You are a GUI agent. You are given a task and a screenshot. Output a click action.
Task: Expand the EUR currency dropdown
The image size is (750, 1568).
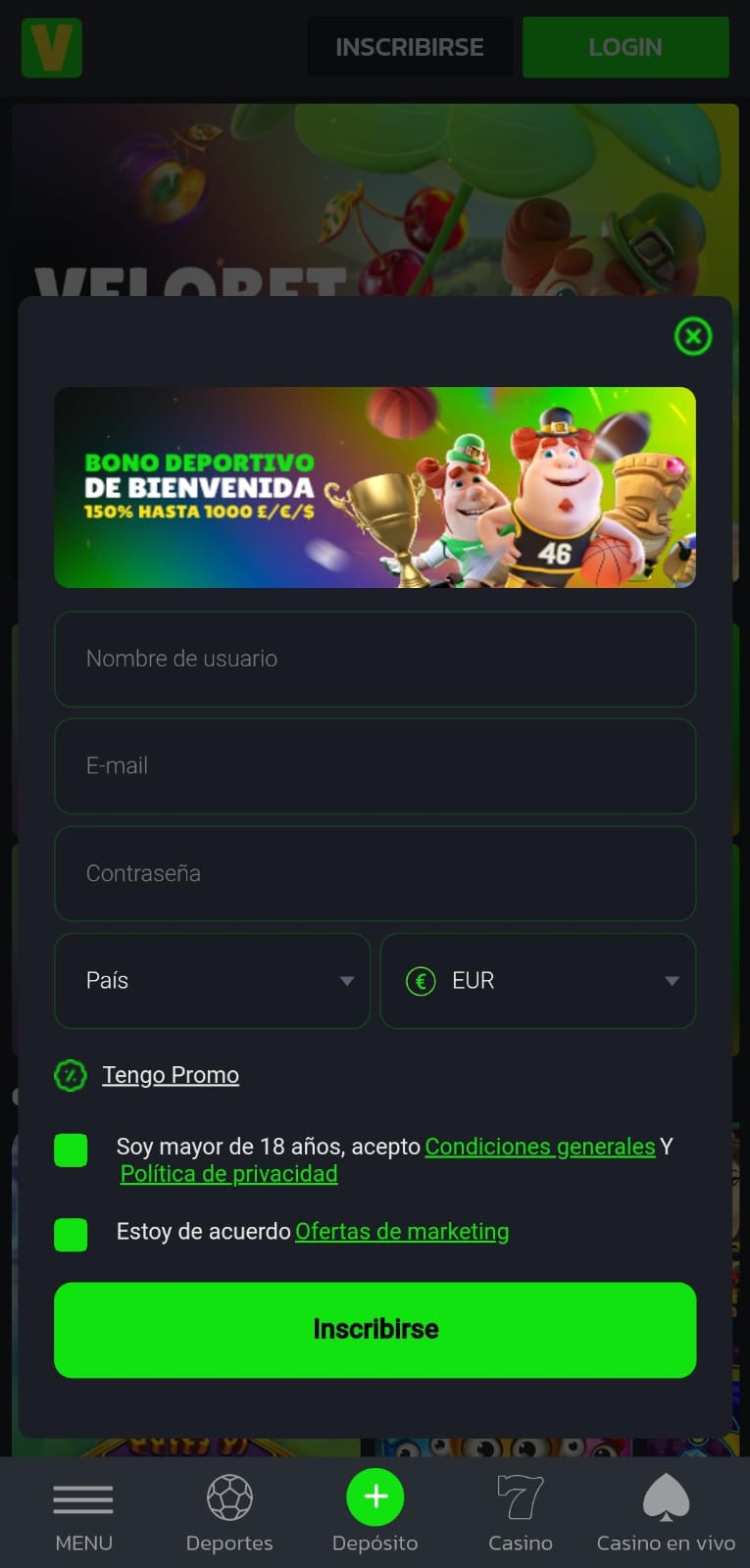(538, 981)
